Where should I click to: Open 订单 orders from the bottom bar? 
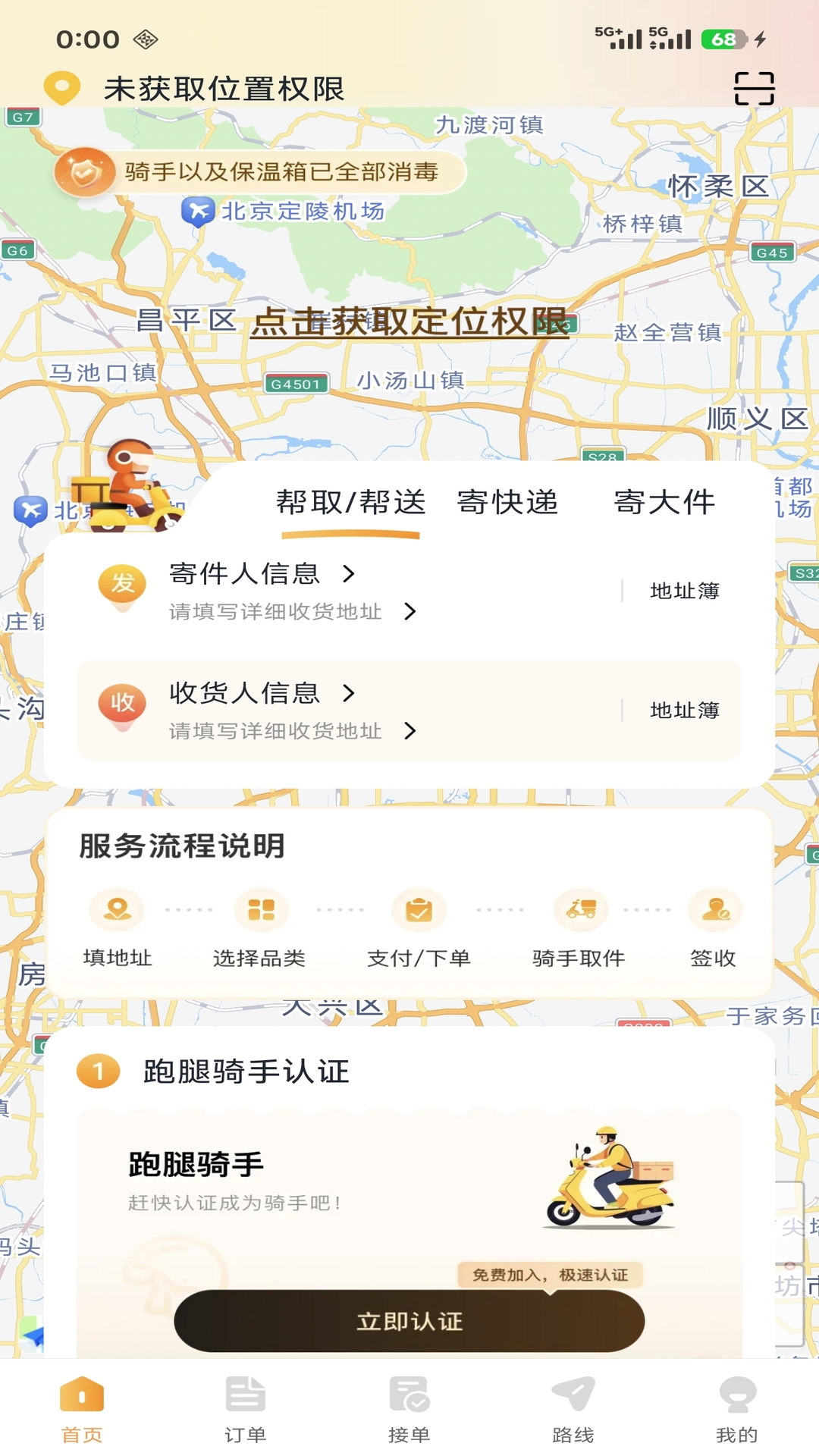245,1407
